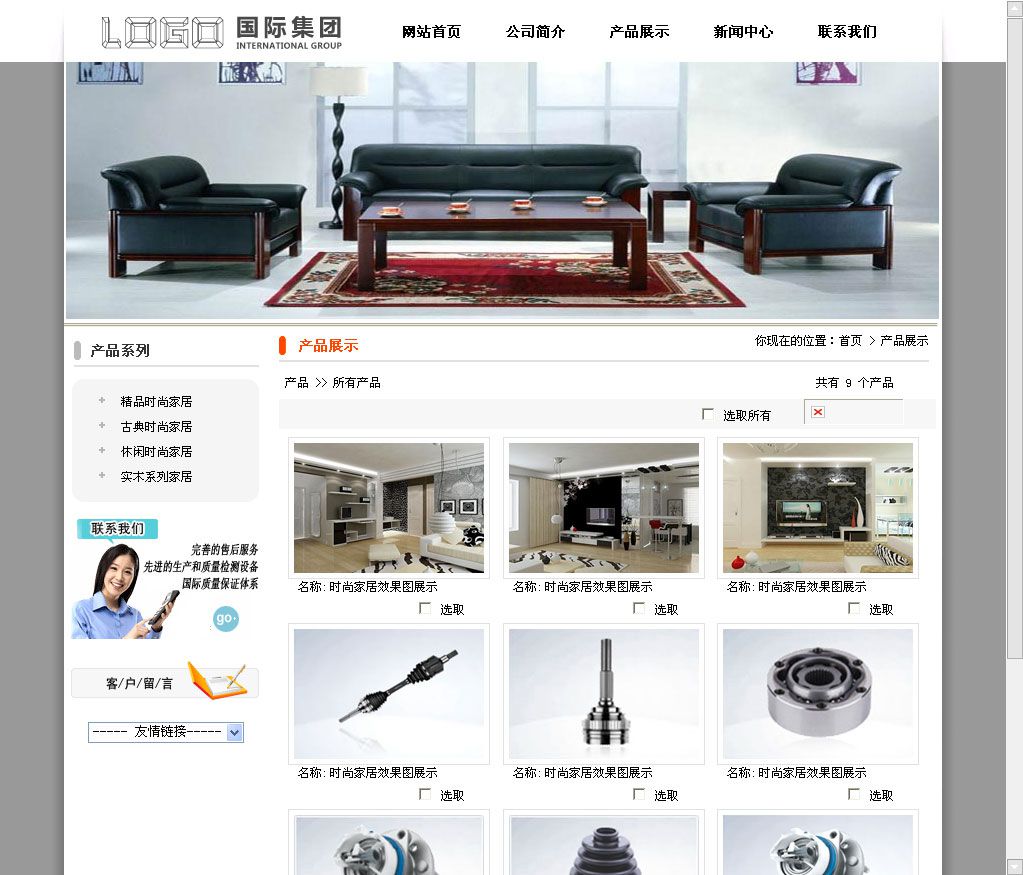Open 休闲时尚家居 category

(x=156, y=452)
